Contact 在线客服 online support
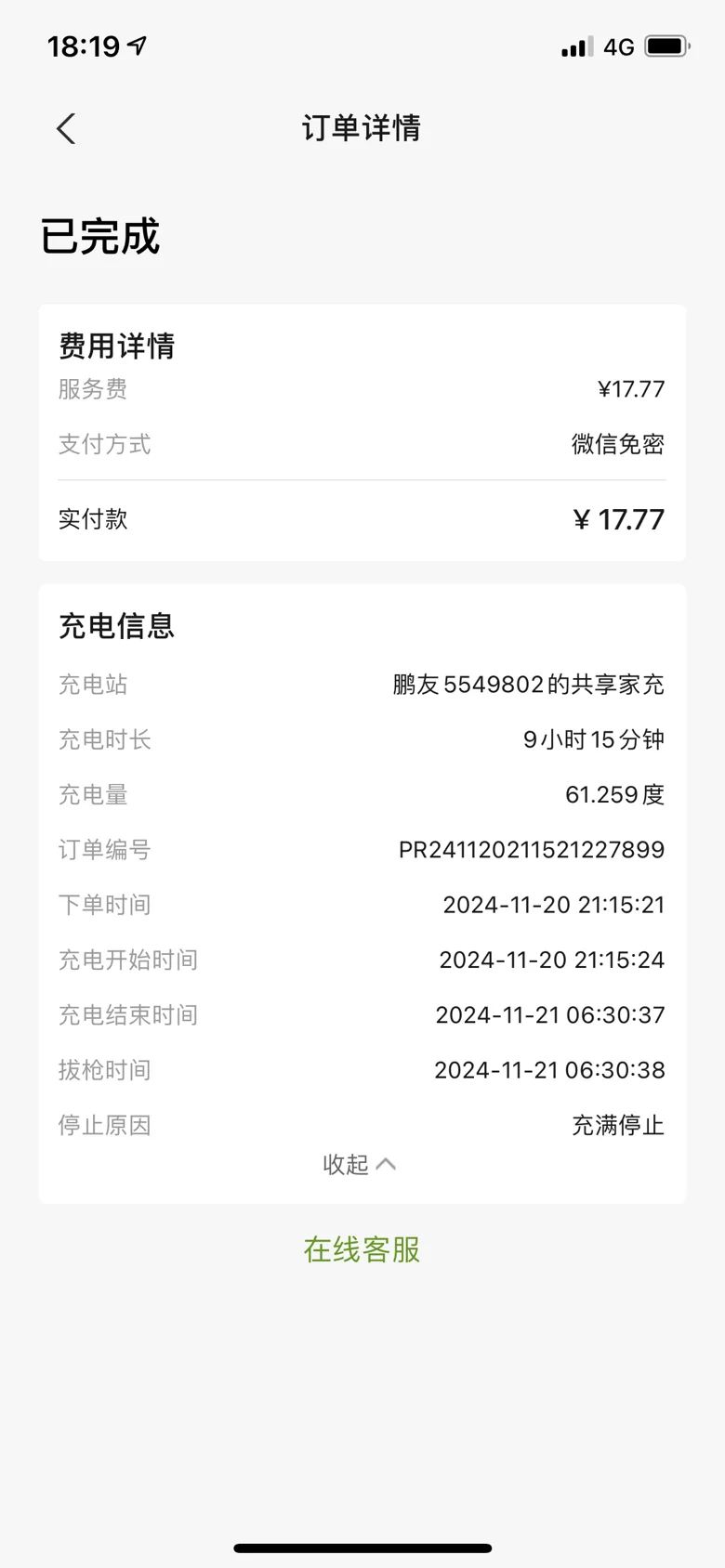This screenshot has width=725, height=1568. click(x=362, y=1249)
